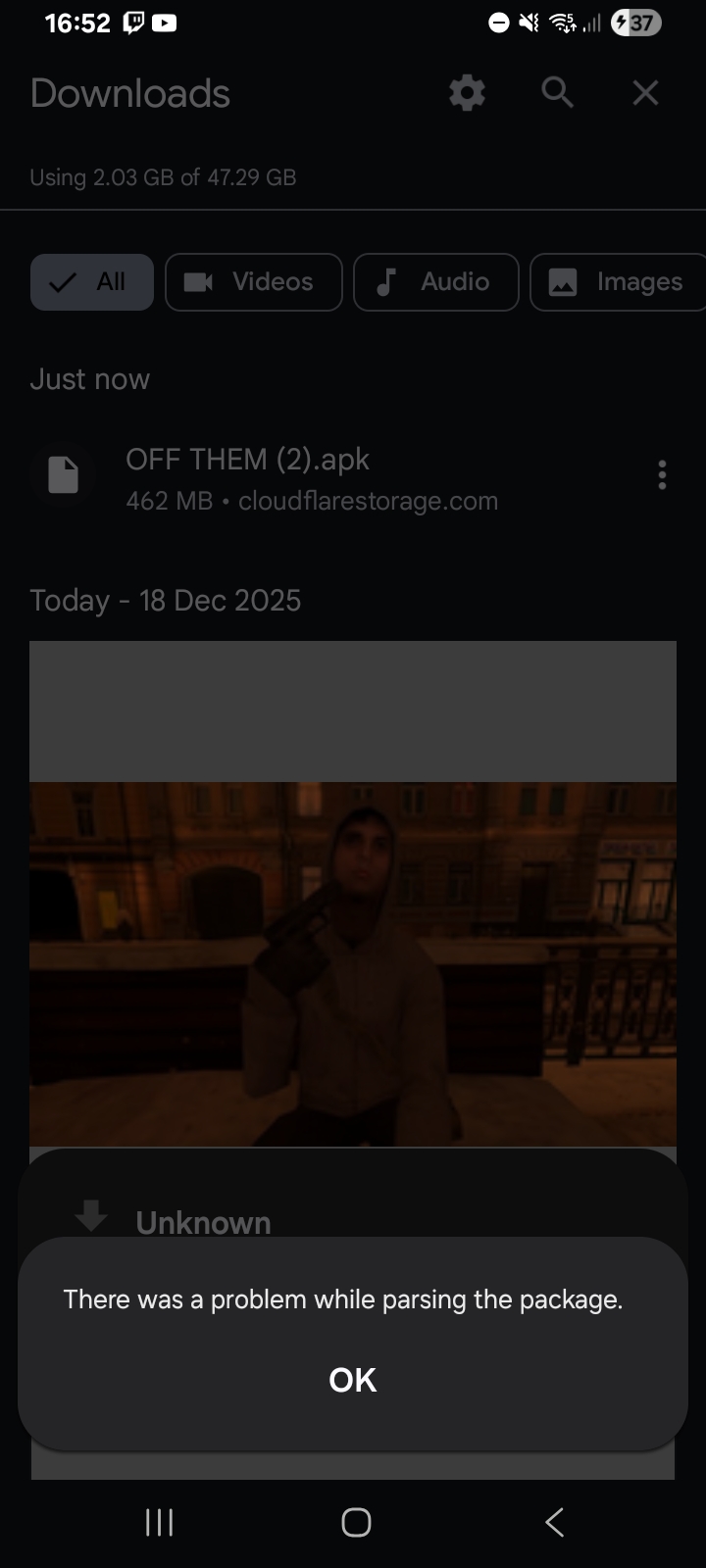The image size is (706, 1568).
Task: Filter downloads by Images
Action: click(x=618, y=282)
